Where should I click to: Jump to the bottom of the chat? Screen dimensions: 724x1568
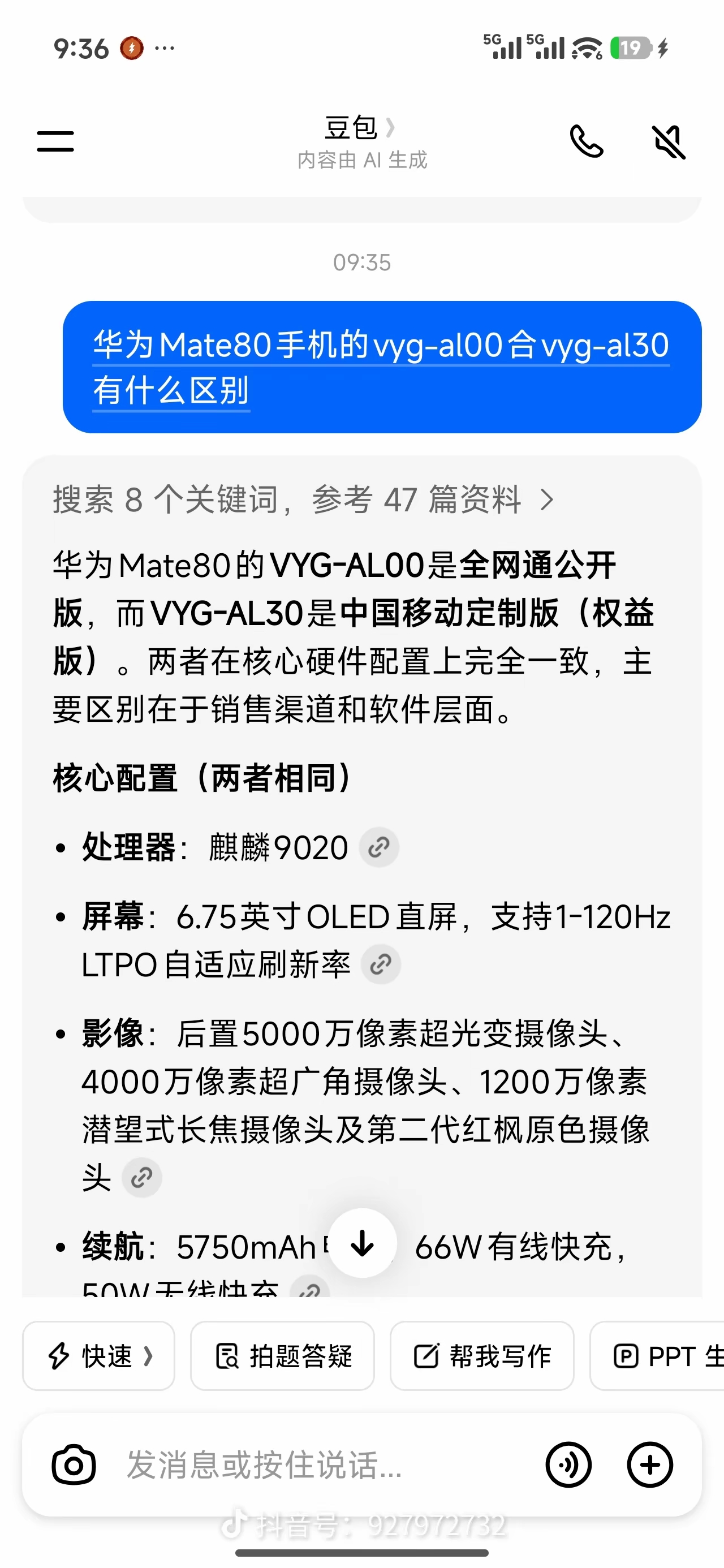tap(363, 1243)
